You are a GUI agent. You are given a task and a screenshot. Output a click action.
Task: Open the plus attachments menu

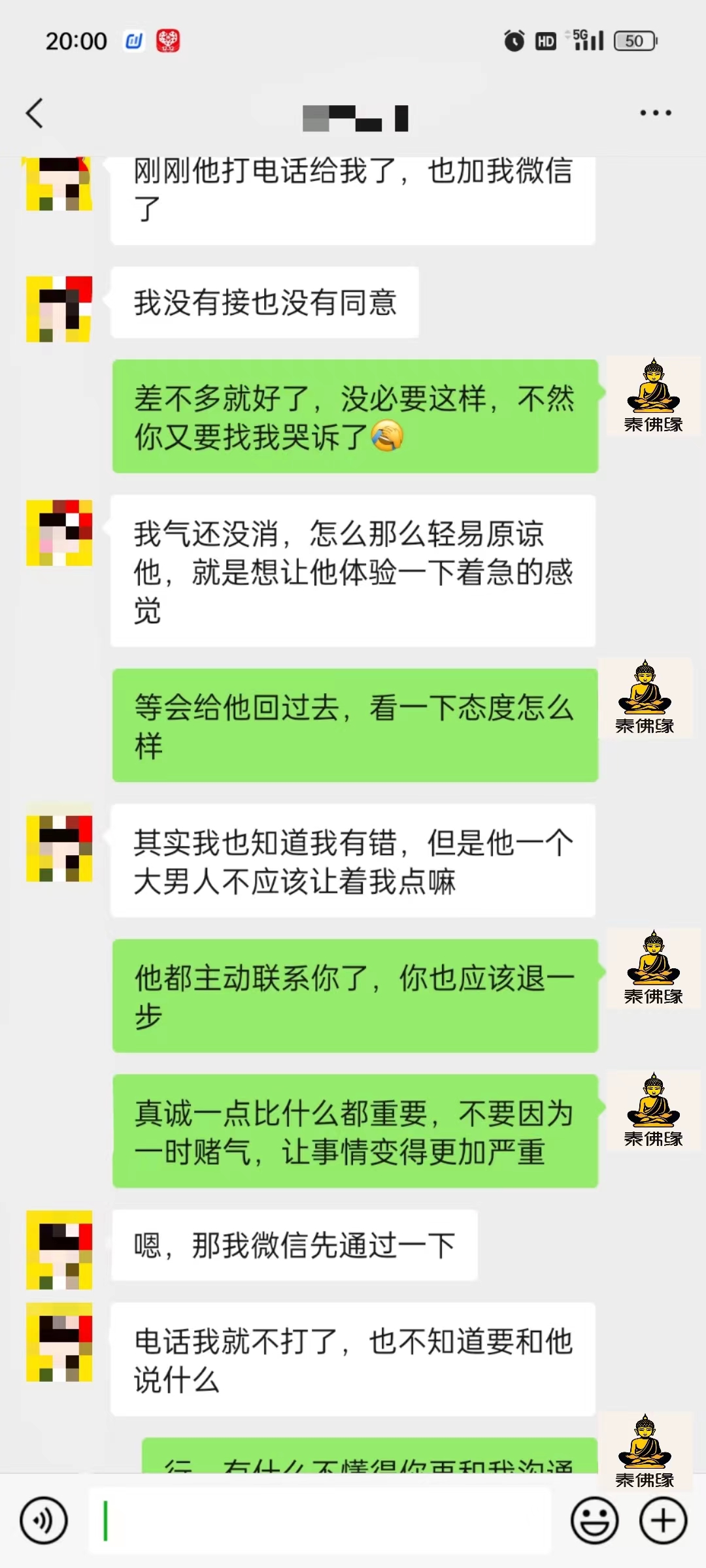click(663, 1520)
